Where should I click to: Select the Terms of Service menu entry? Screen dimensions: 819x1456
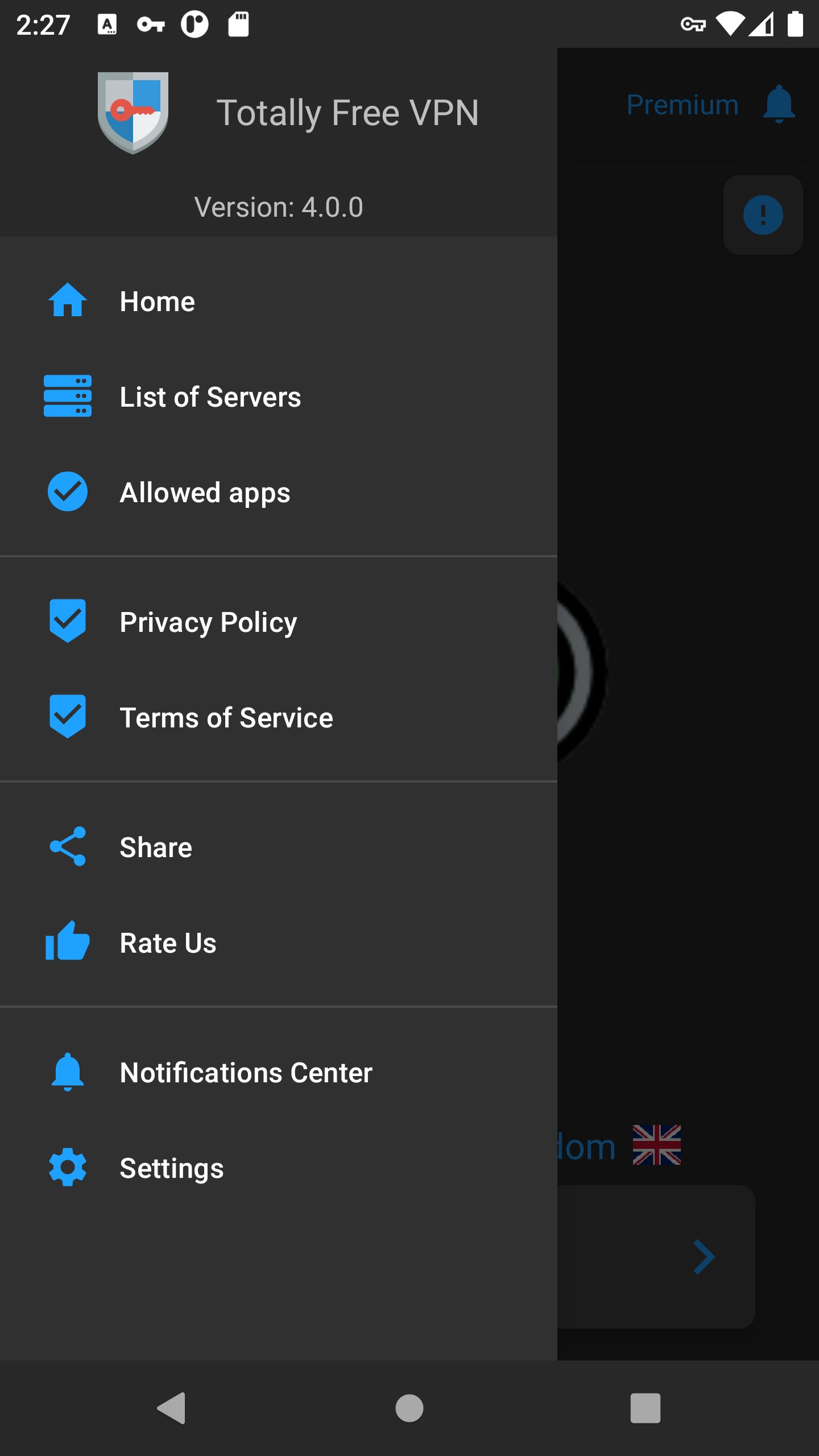click(226, 717)
